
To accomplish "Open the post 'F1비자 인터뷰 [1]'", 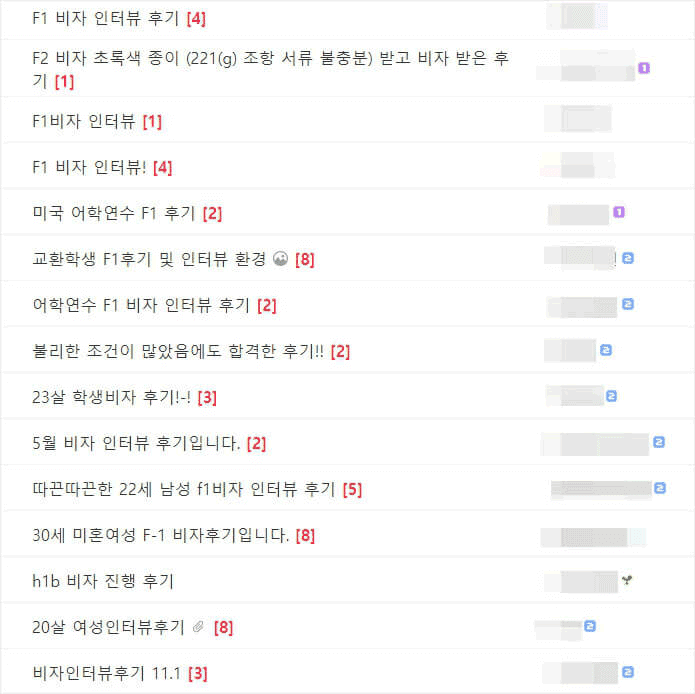I will 83,121.
